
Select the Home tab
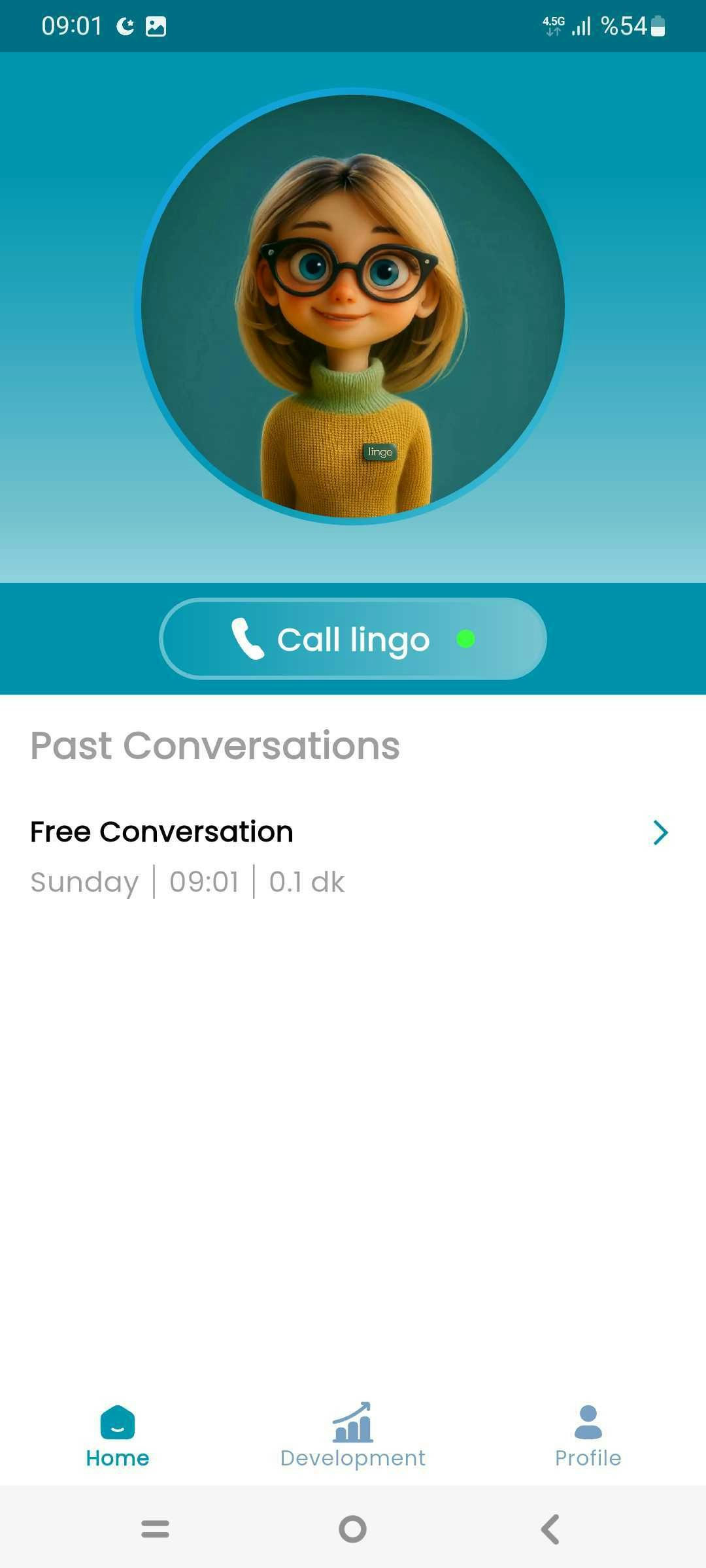pos(118,1435)
